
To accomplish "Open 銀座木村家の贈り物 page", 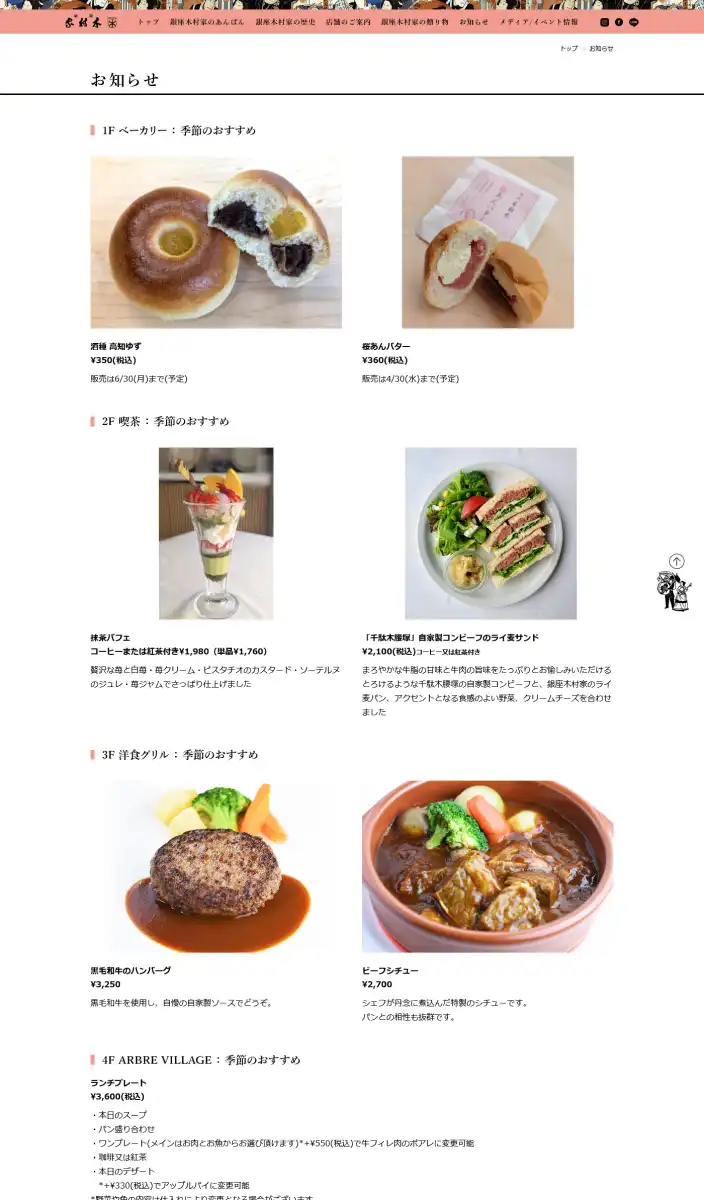I will point(414,22).
